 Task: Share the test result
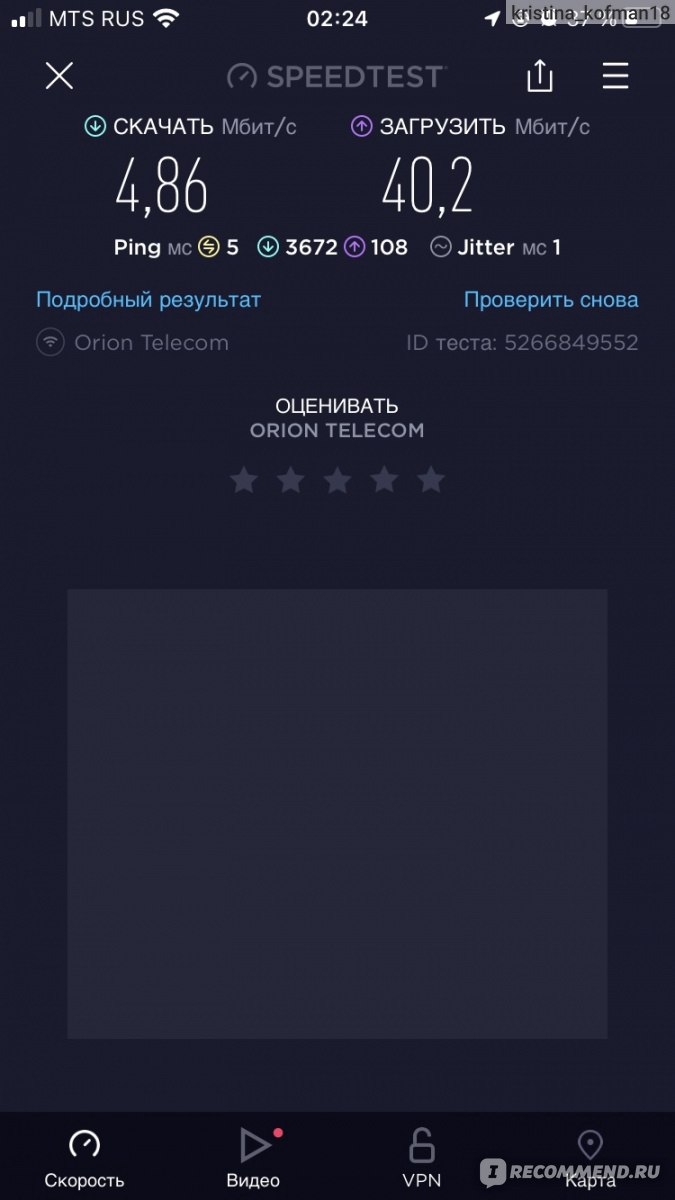pos(540,76)
